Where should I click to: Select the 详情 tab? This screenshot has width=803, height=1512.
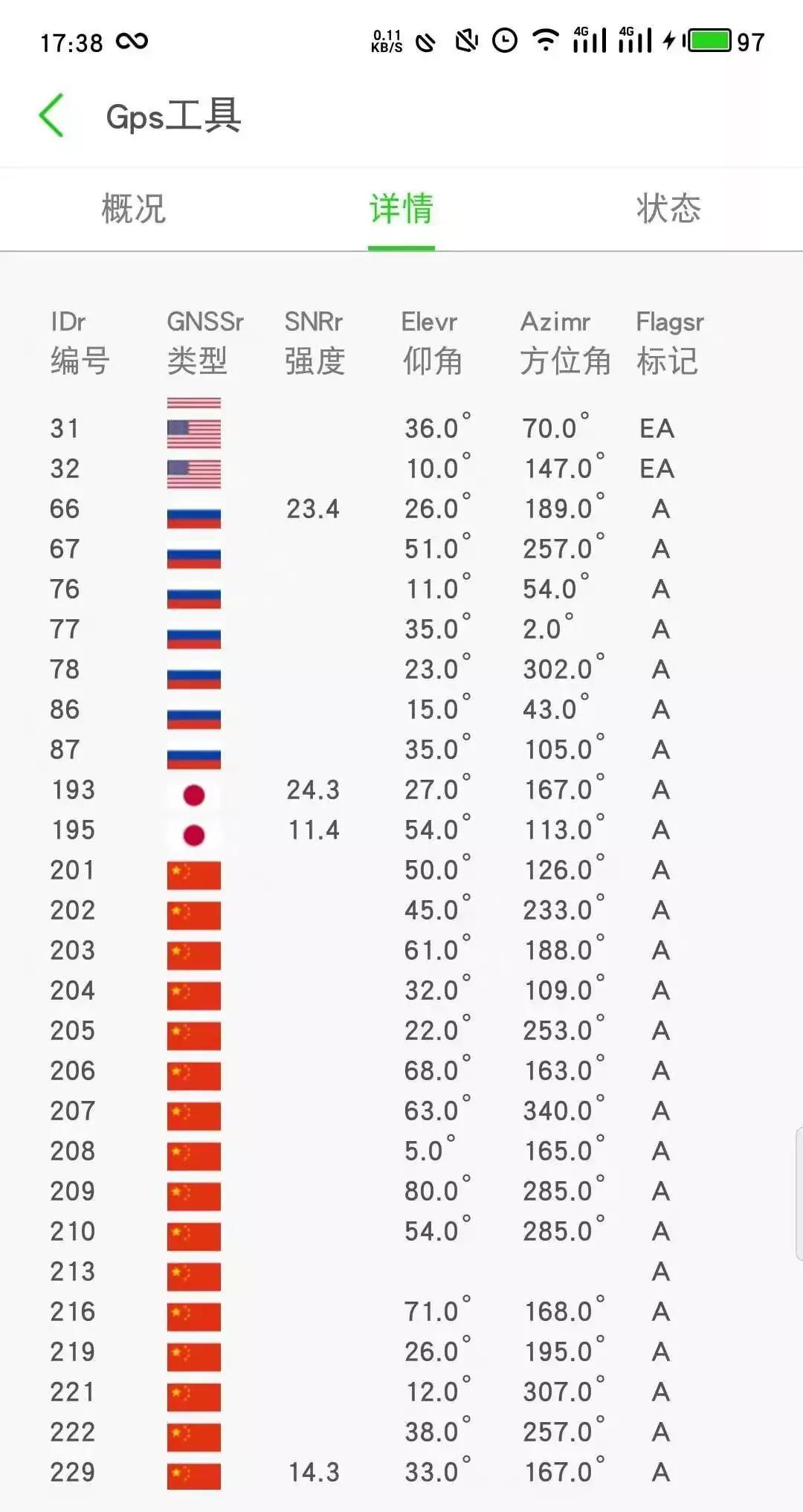coord(401,209)
